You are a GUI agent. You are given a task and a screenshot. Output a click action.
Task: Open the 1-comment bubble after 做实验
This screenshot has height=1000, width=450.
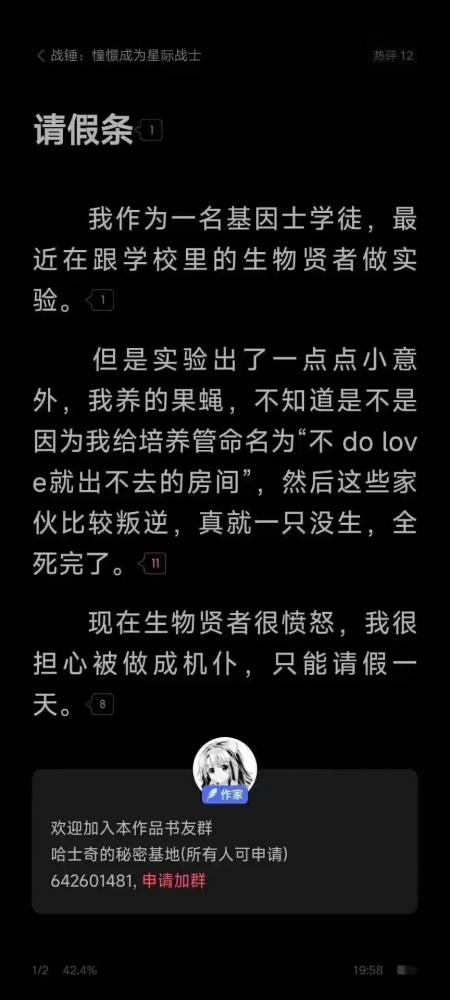(101, 300)
